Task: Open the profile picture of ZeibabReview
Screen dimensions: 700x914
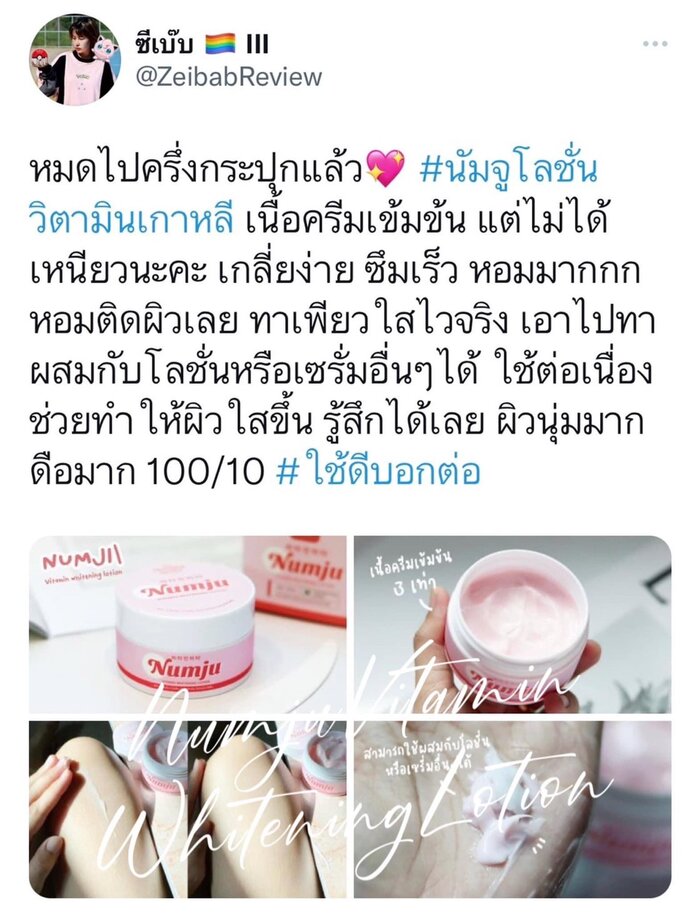Action: click(74, 59)
